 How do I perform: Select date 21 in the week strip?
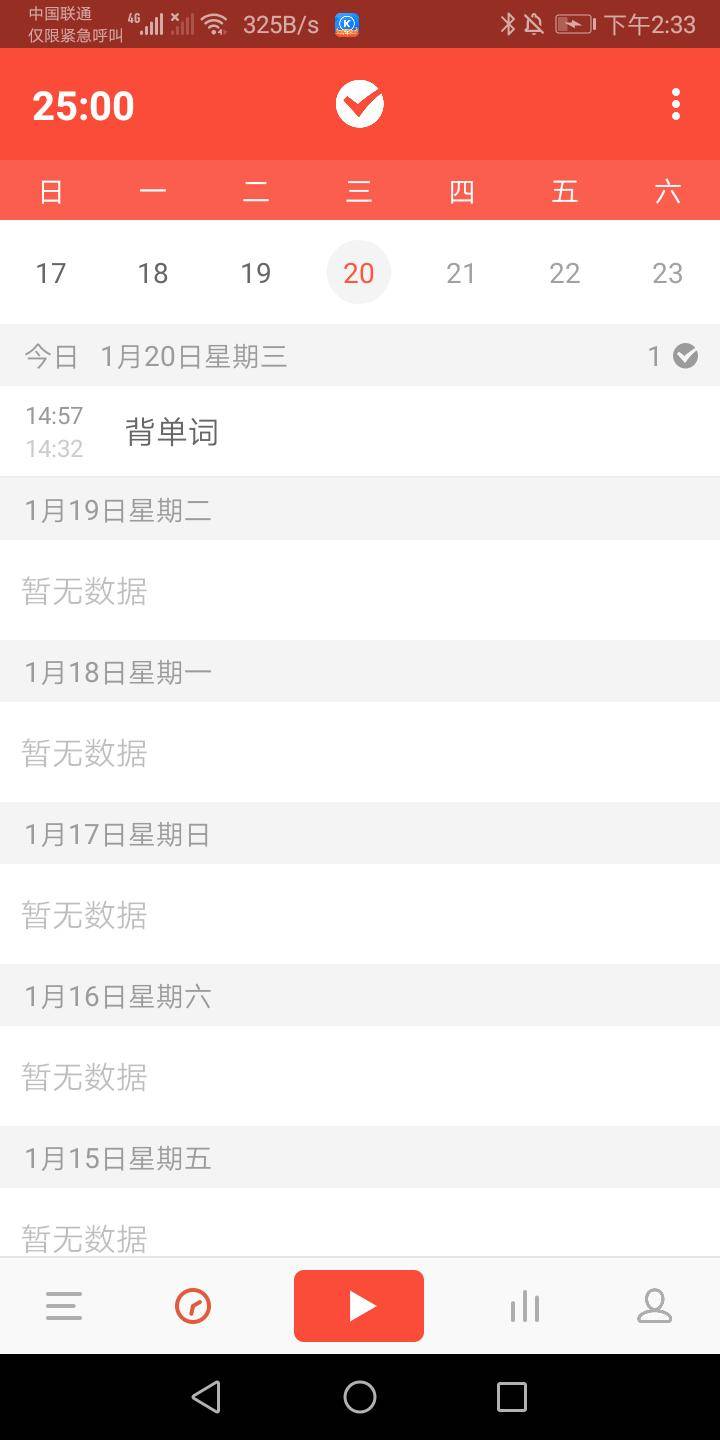pyautogui.click(x=461, y=272)
